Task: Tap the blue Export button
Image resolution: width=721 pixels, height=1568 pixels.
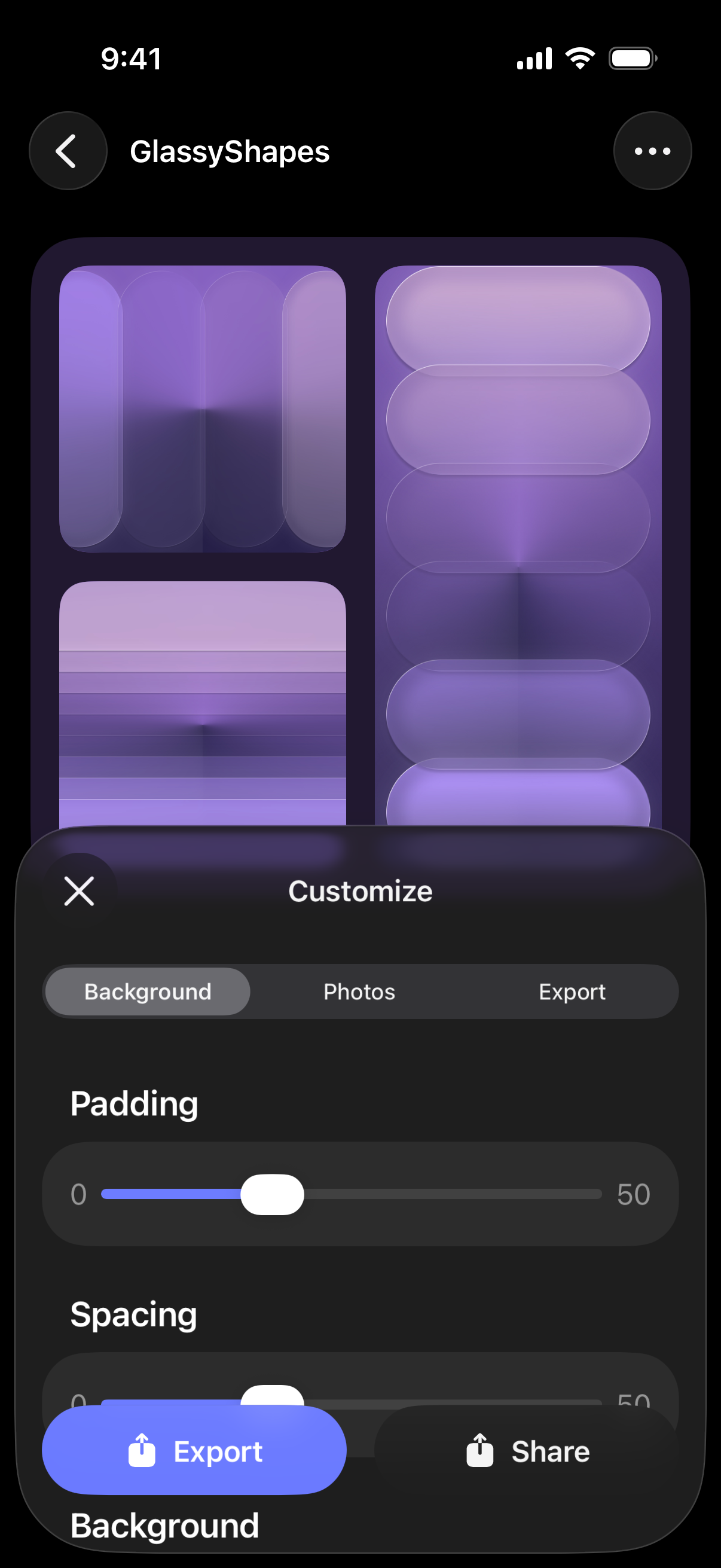Action: (x=194, y=1451)
